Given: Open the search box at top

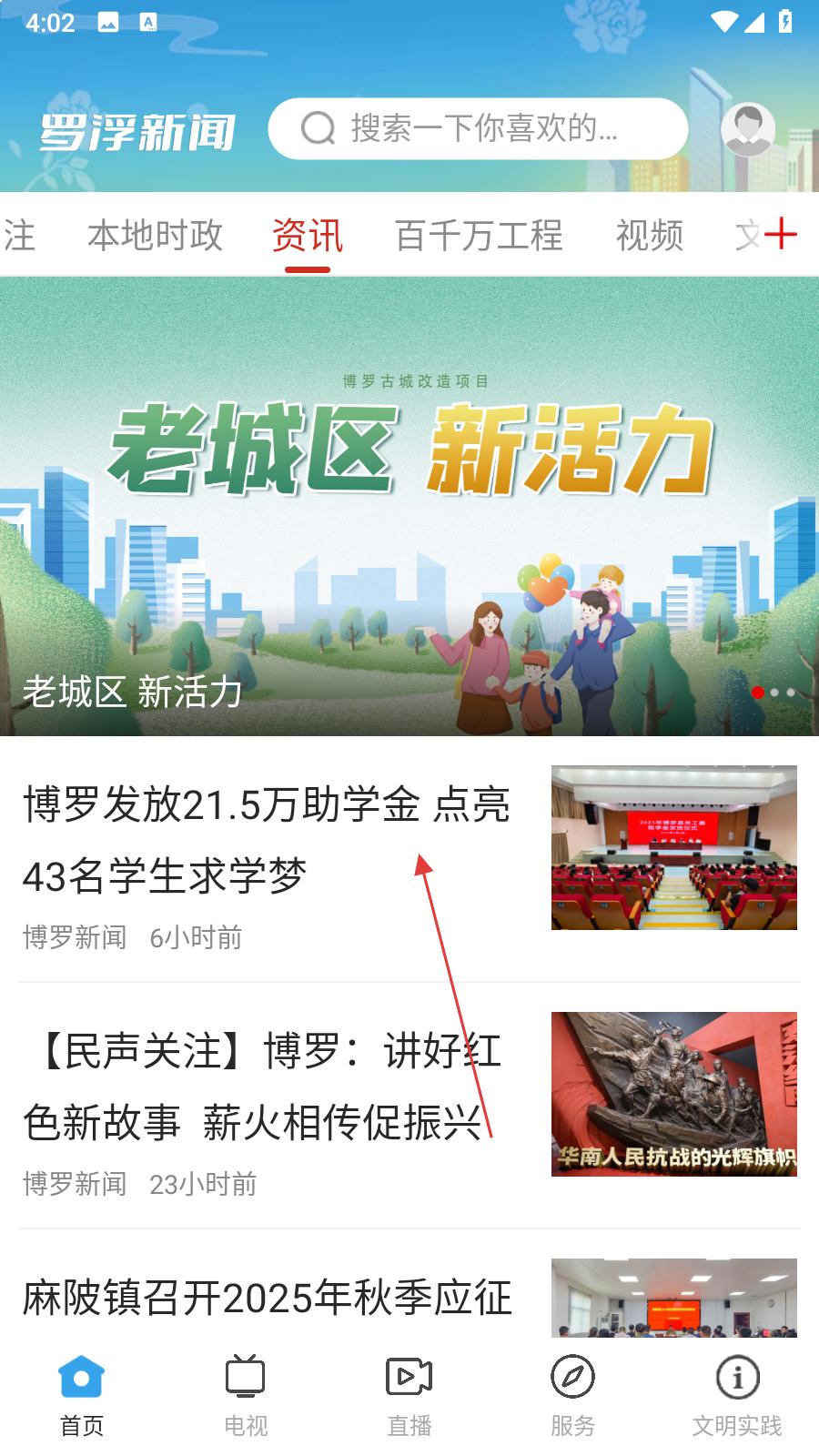Looking at the screenshot, I should (x=477, y=129).
